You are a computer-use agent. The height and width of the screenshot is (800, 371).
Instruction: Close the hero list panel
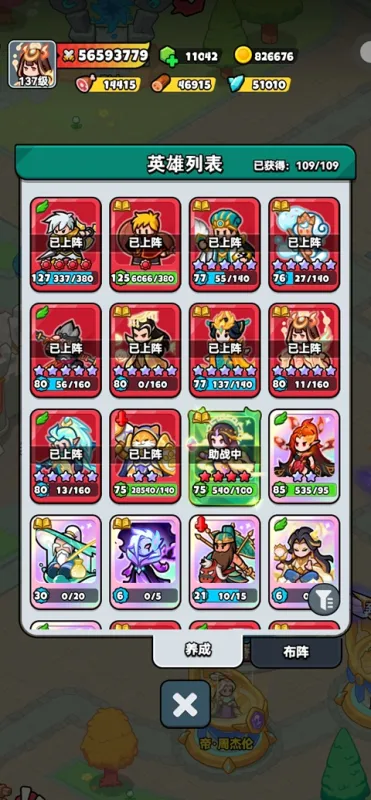click(x=185, y=704)
